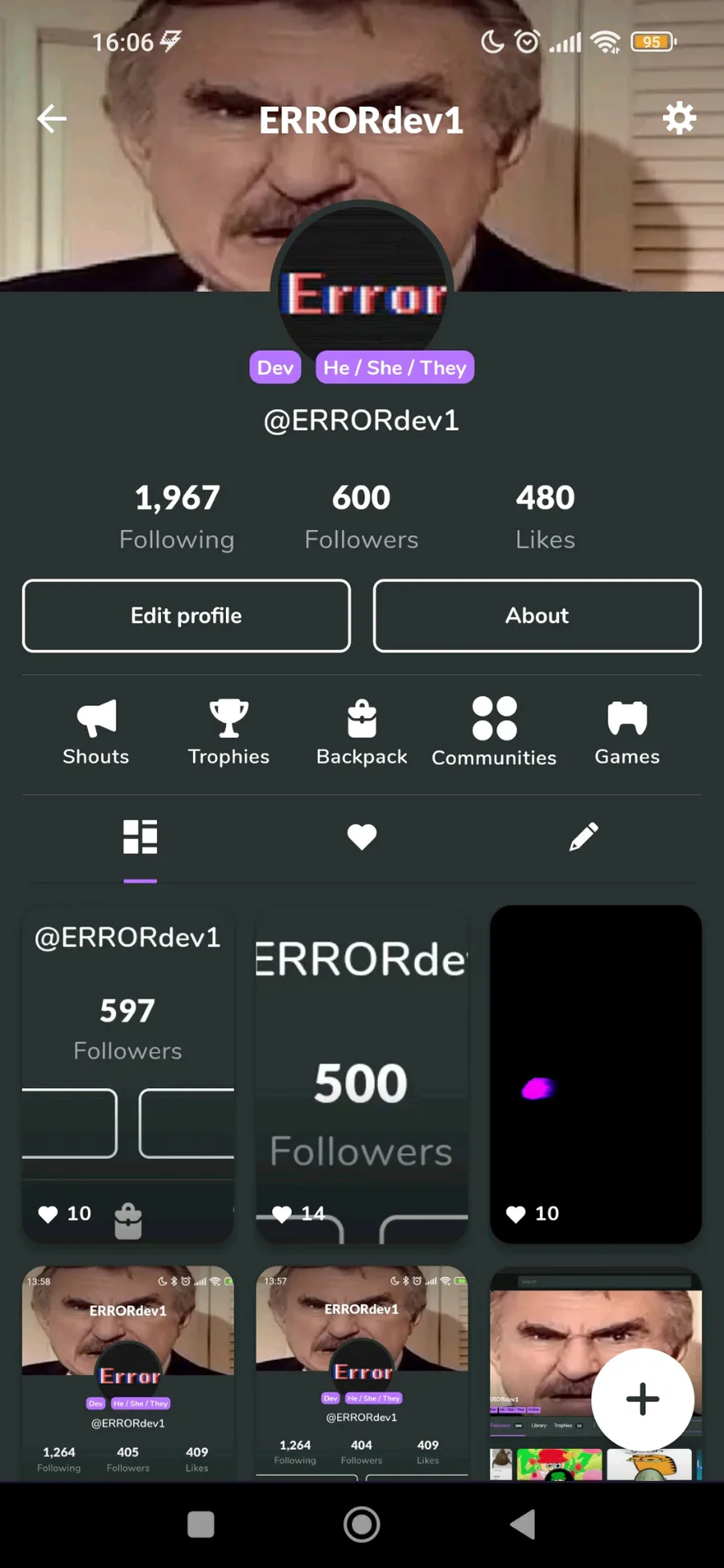View Shouts
The height and width of the screenshot is (1568, 724).
[x=96, y=732]
